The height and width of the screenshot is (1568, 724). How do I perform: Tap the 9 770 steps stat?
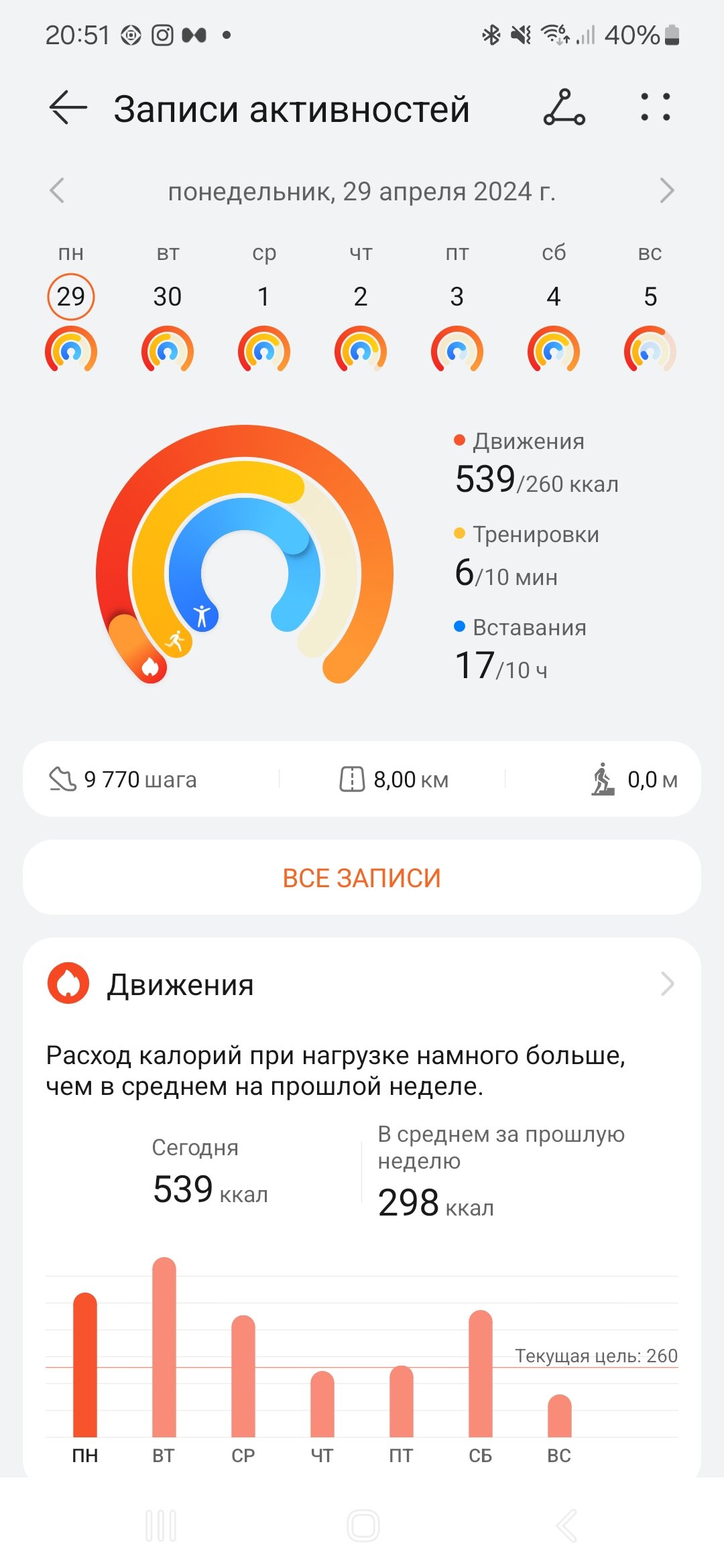point(123,779)
